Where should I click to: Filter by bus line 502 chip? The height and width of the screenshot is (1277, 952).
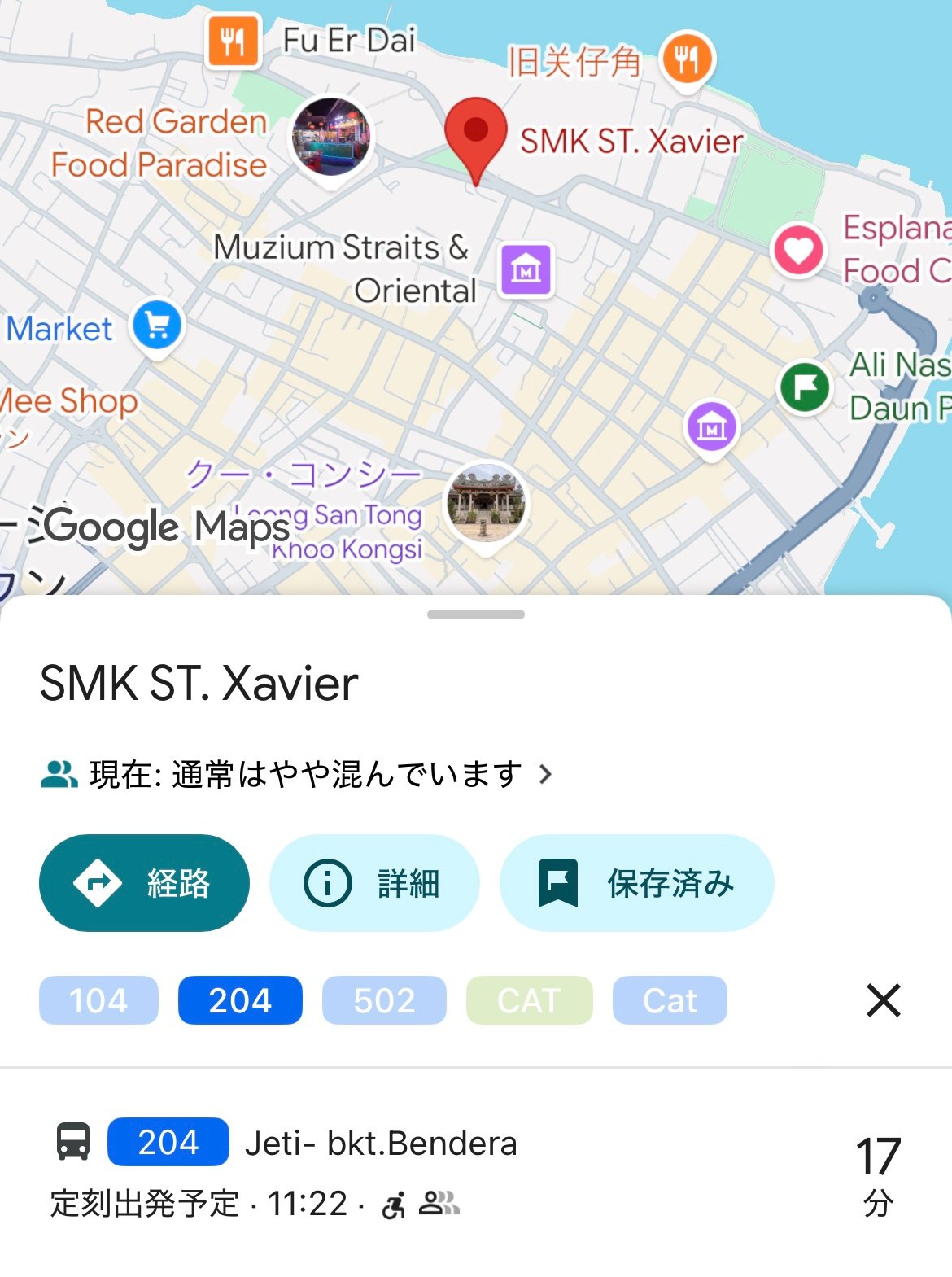click(384, 1000)
